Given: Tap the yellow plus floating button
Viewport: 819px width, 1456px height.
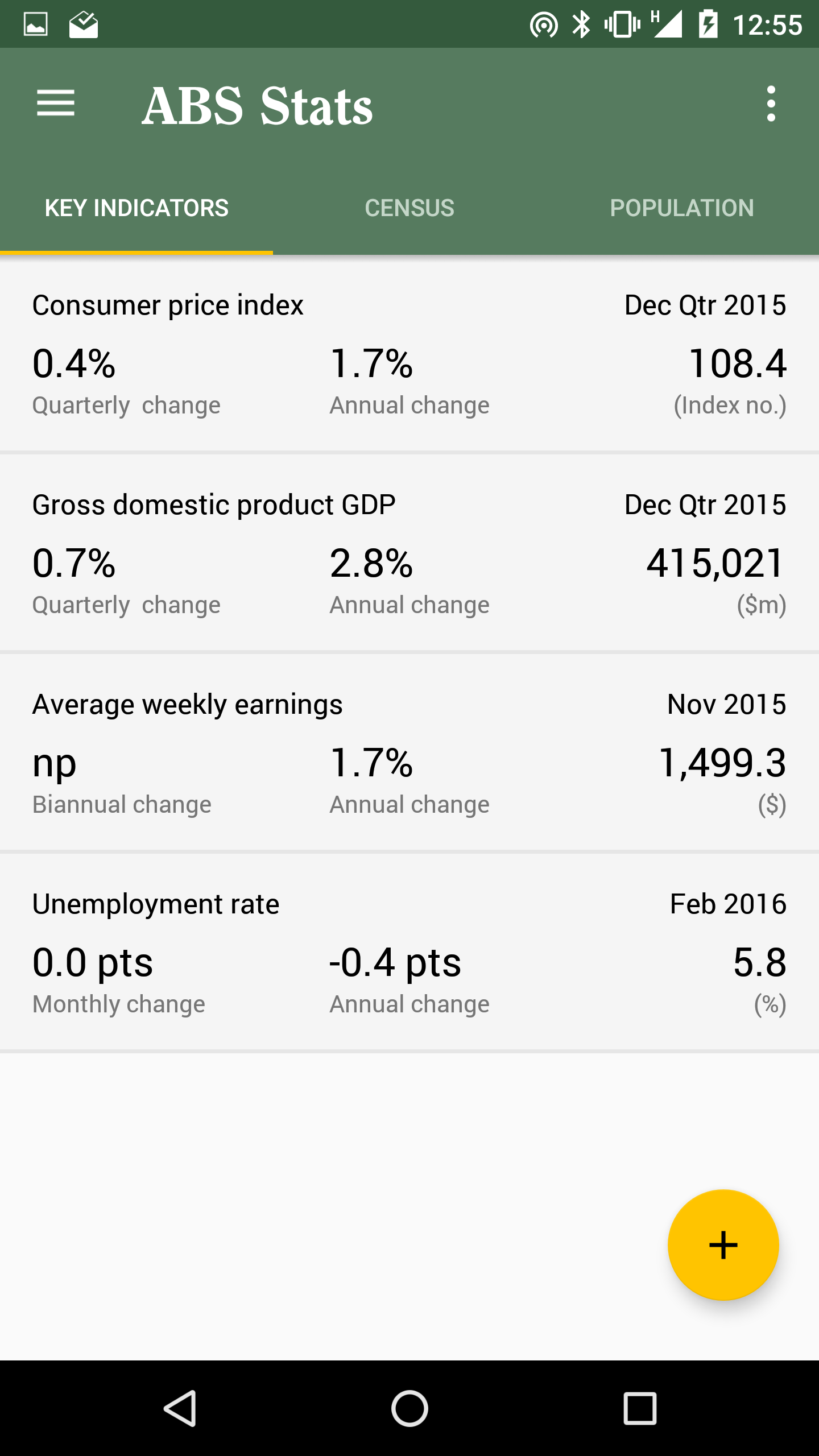Looking at the screenshot, I should pos(723,1245).
